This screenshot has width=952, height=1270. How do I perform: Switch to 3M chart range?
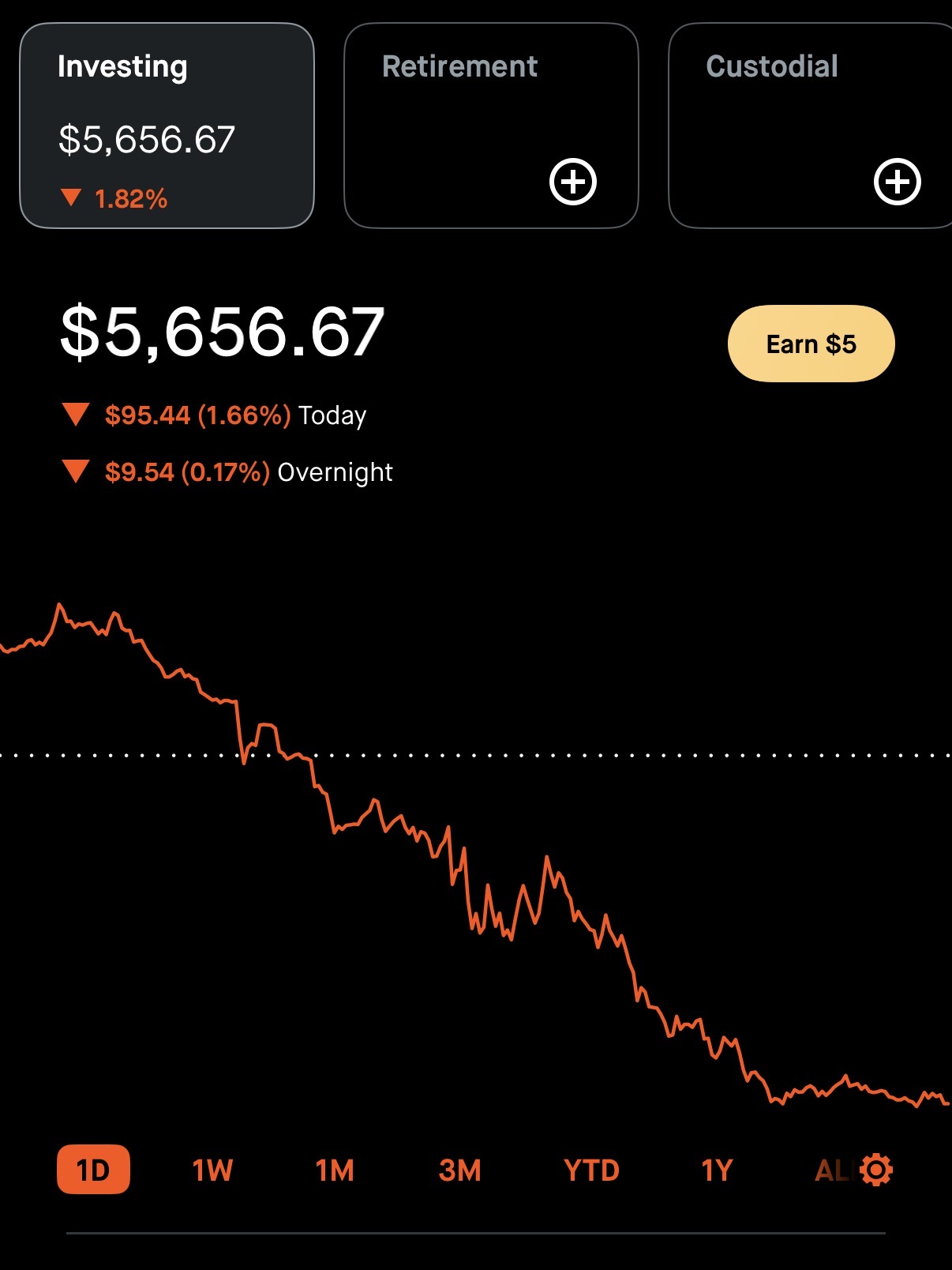coord(459,1170)
